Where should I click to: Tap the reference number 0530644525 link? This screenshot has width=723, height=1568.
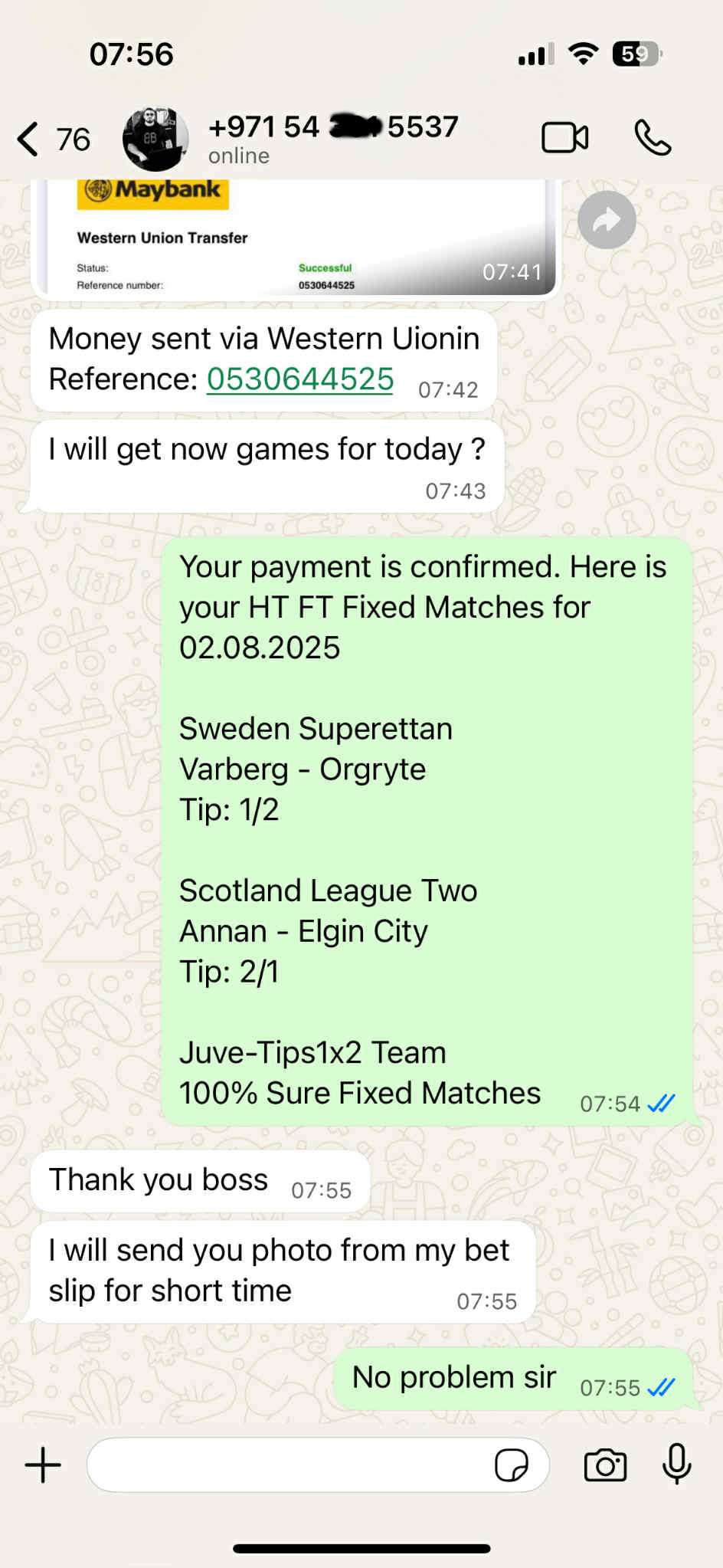299,379
